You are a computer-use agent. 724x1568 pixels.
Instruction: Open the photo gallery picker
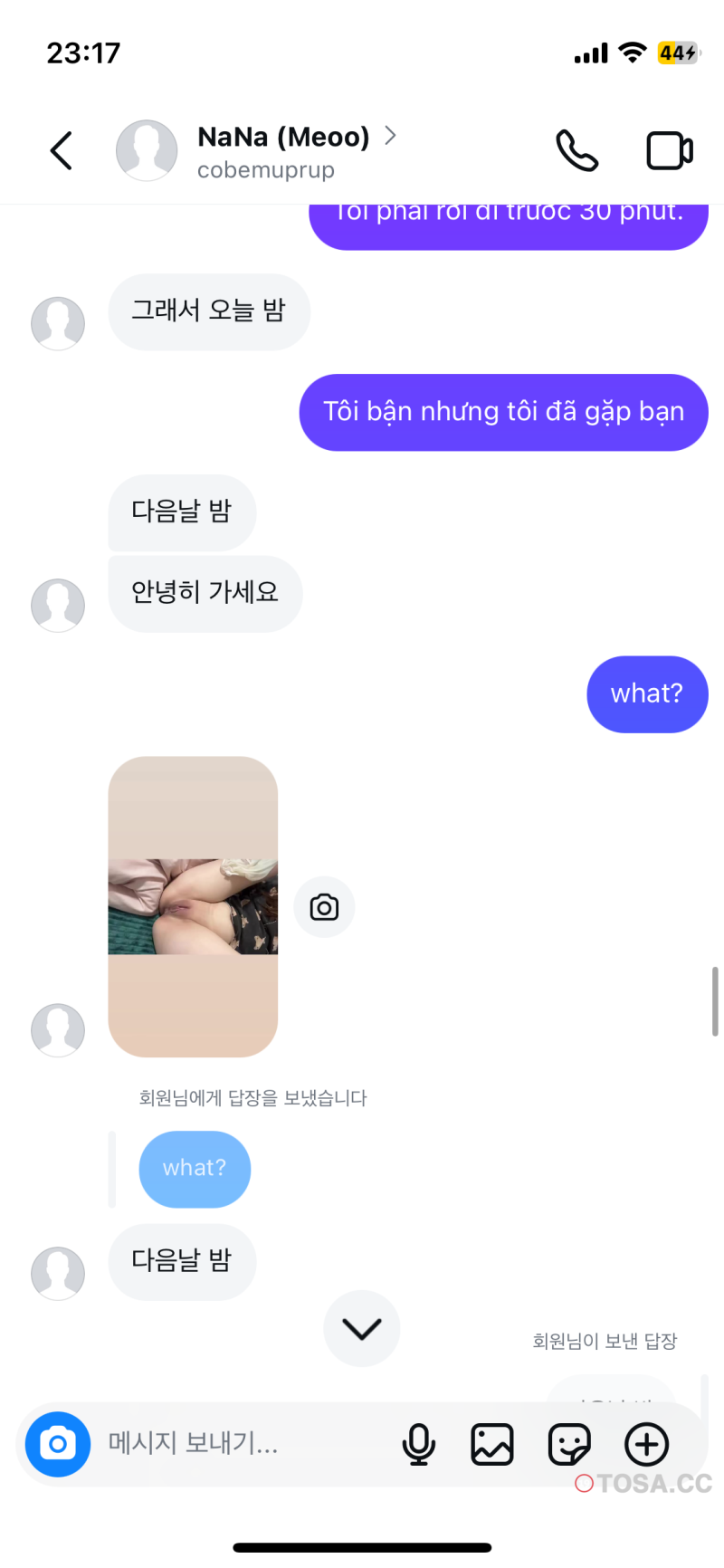pos(492,1444)
